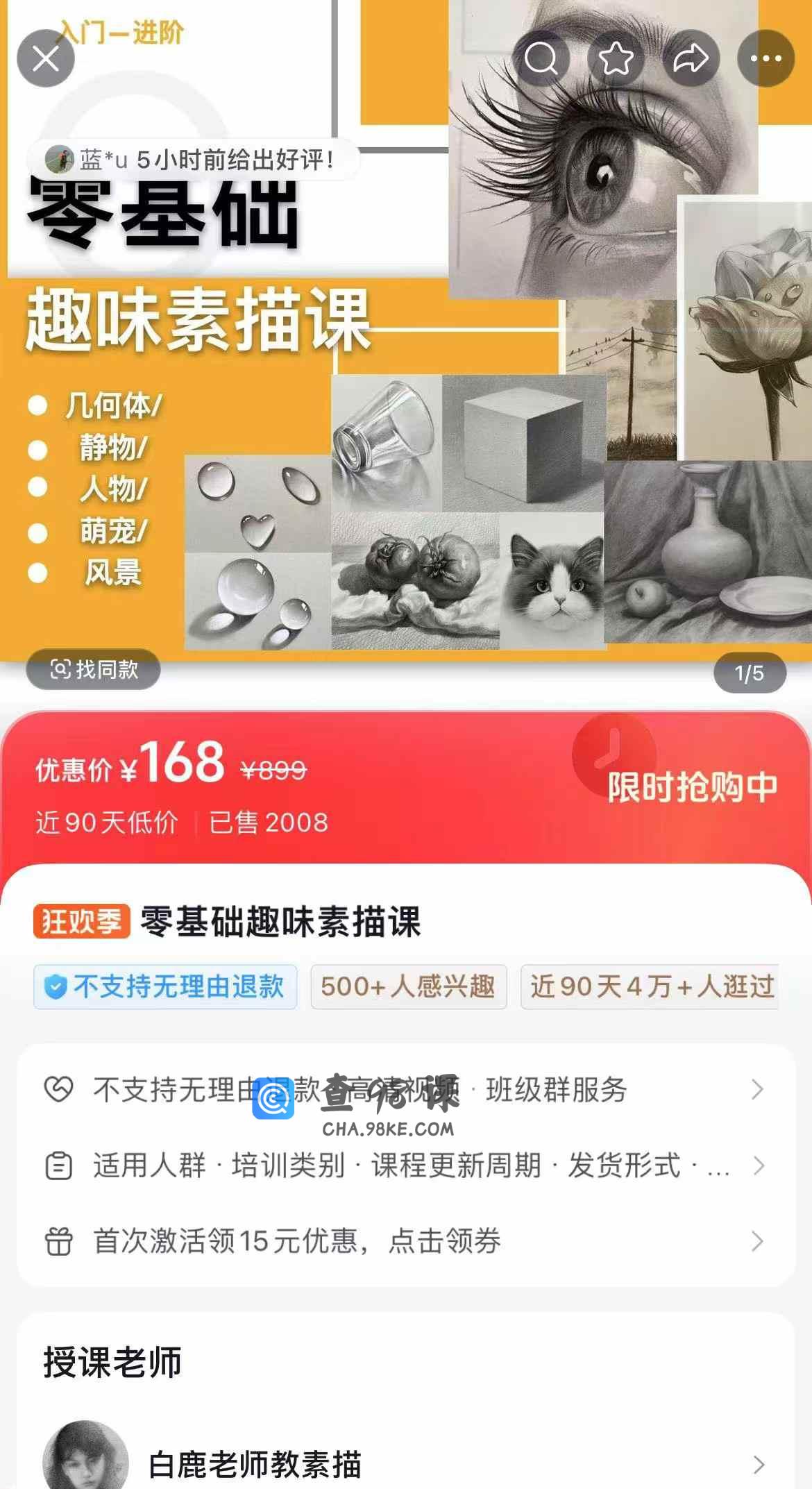Viewport: 812px width, 1489px height.
Task: Expand the 高清视频 · 班级群服务 services row
Action: click(406, 1090)
